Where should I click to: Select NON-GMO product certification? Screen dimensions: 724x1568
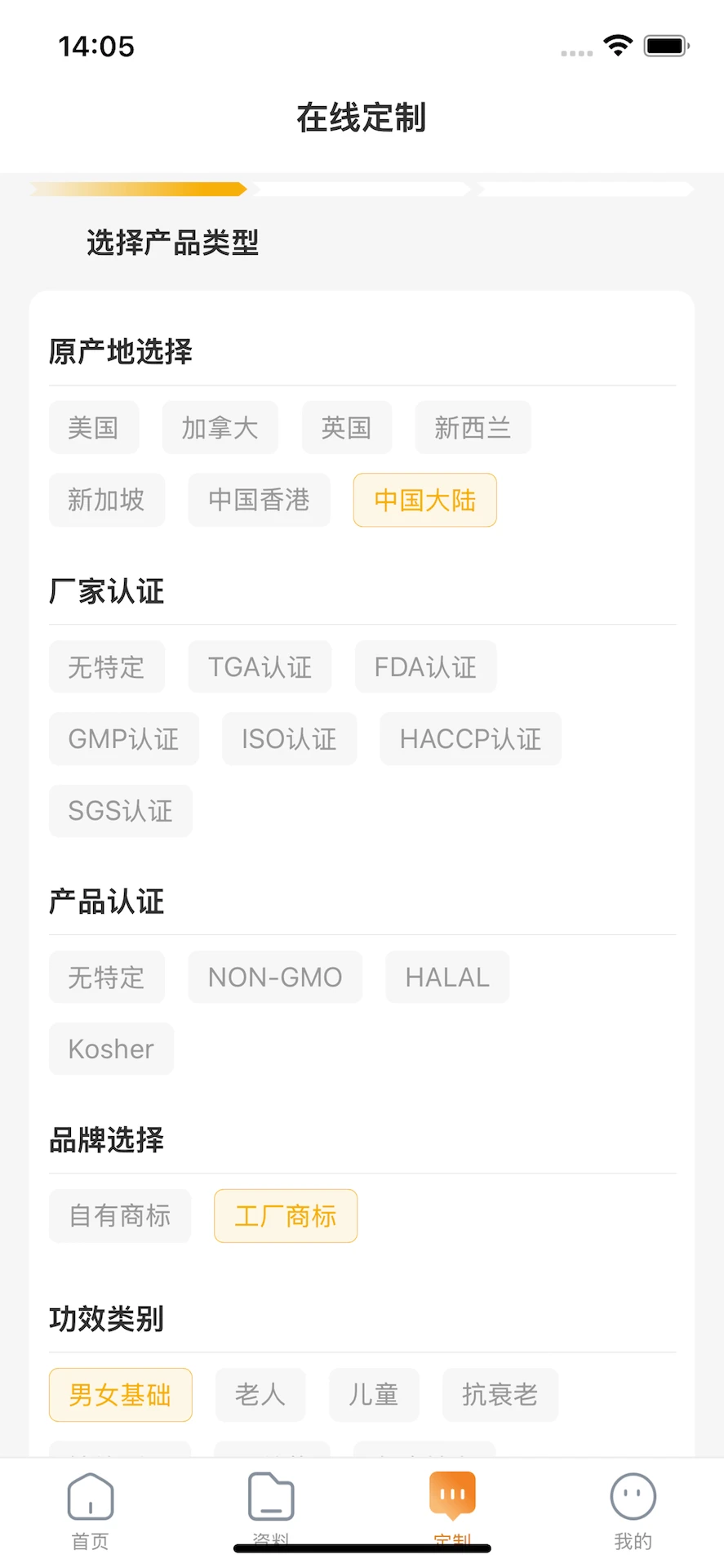[275, 977]
